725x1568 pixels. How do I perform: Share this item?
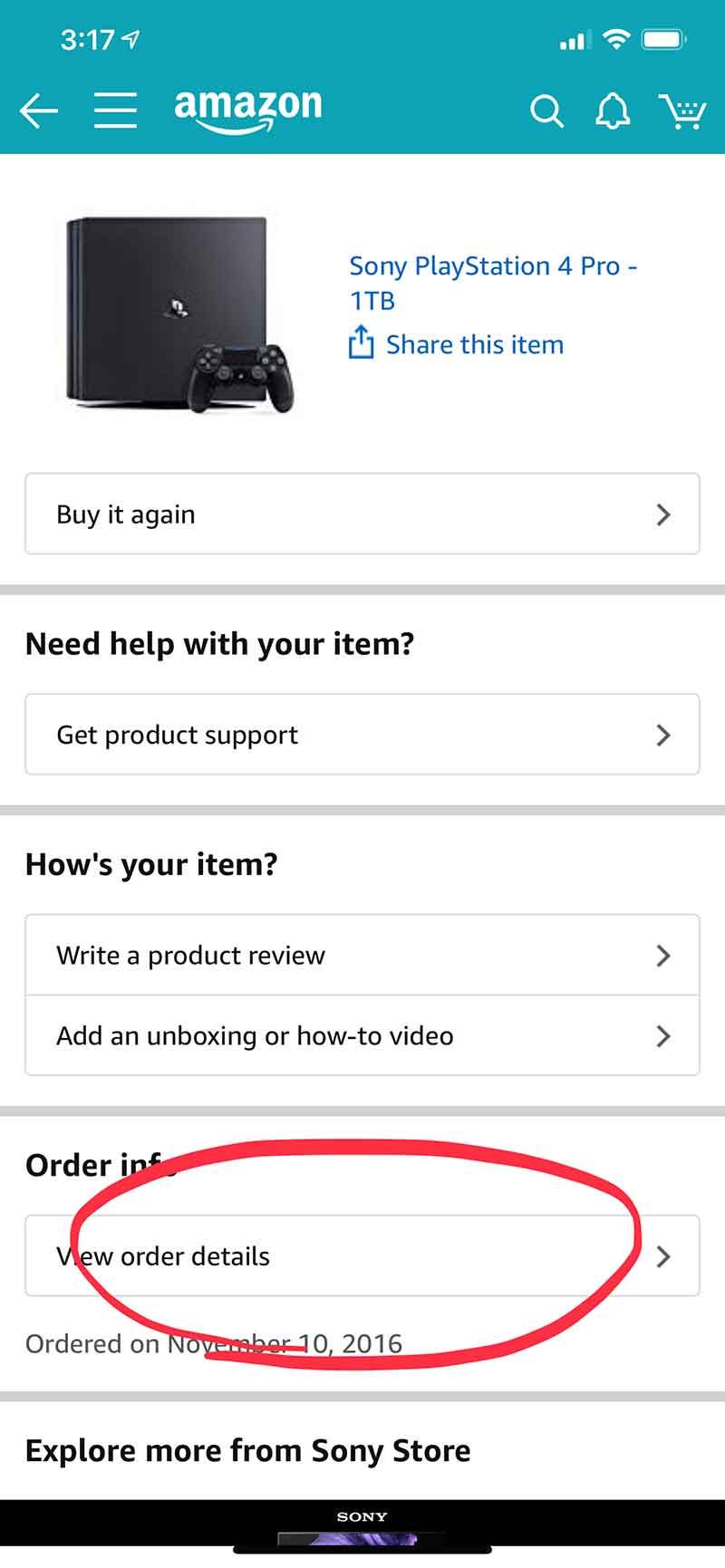[456, 343]
